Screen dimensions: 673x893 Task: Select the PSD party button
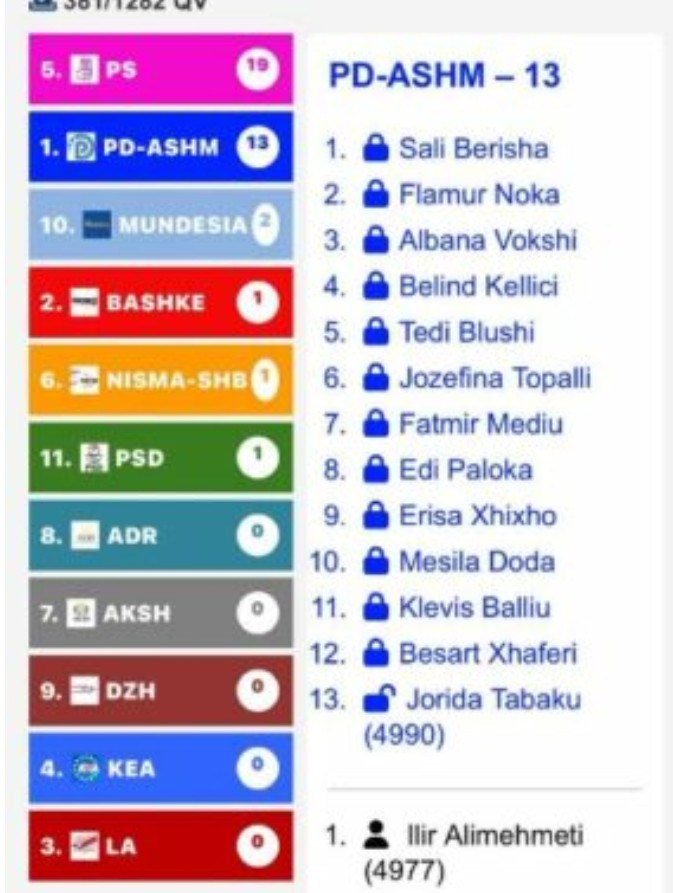(160, 457)
